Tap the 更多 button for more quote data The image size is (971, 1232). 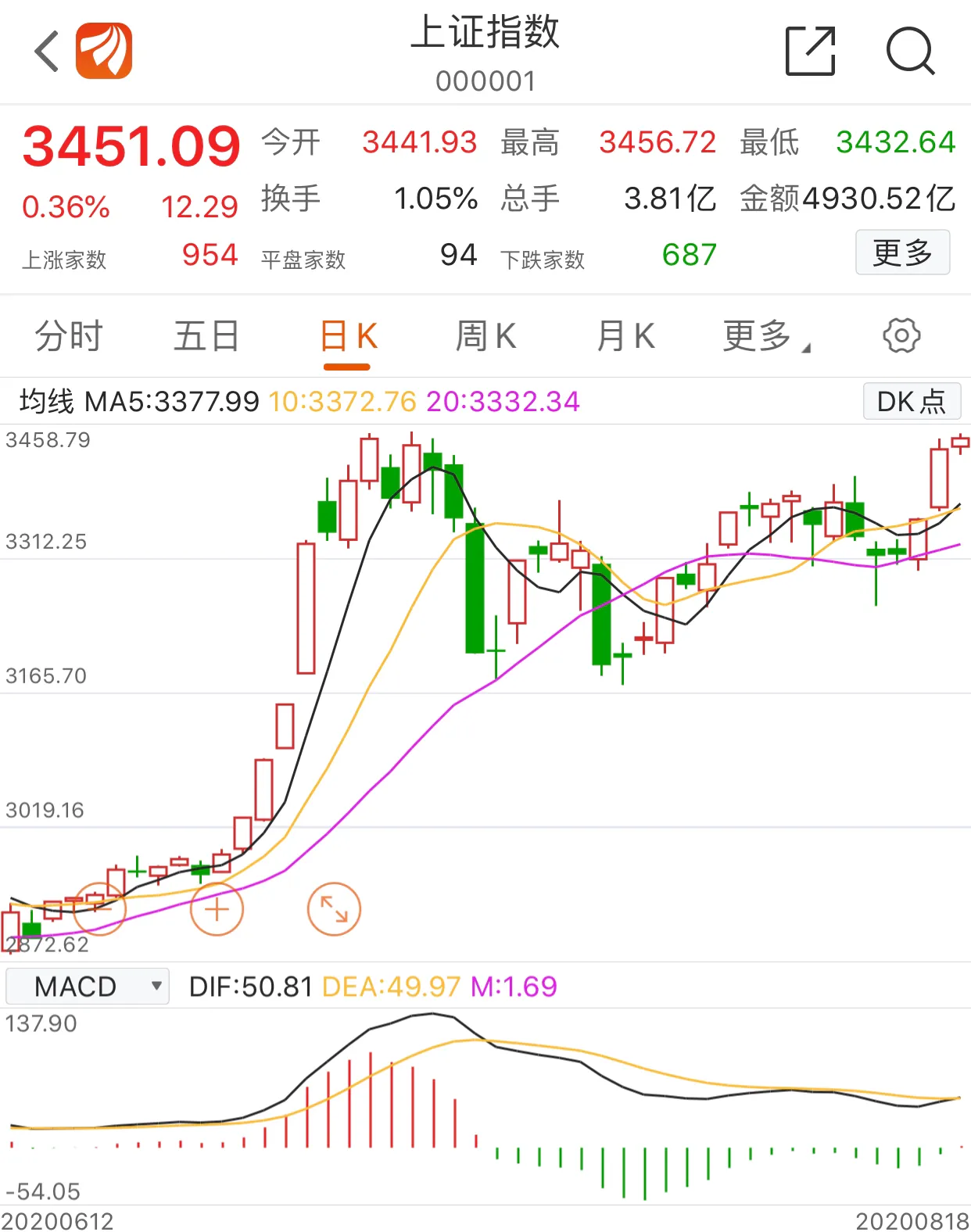[902, 252]
